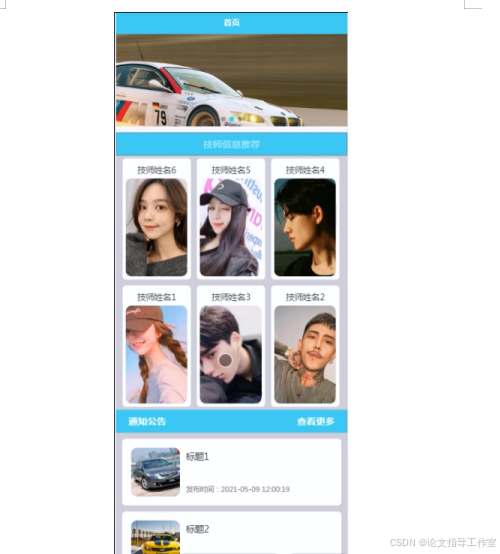The image size is (500, 554).
Task: Tap 查看更多 to see more notices
Action: point(316,421)
